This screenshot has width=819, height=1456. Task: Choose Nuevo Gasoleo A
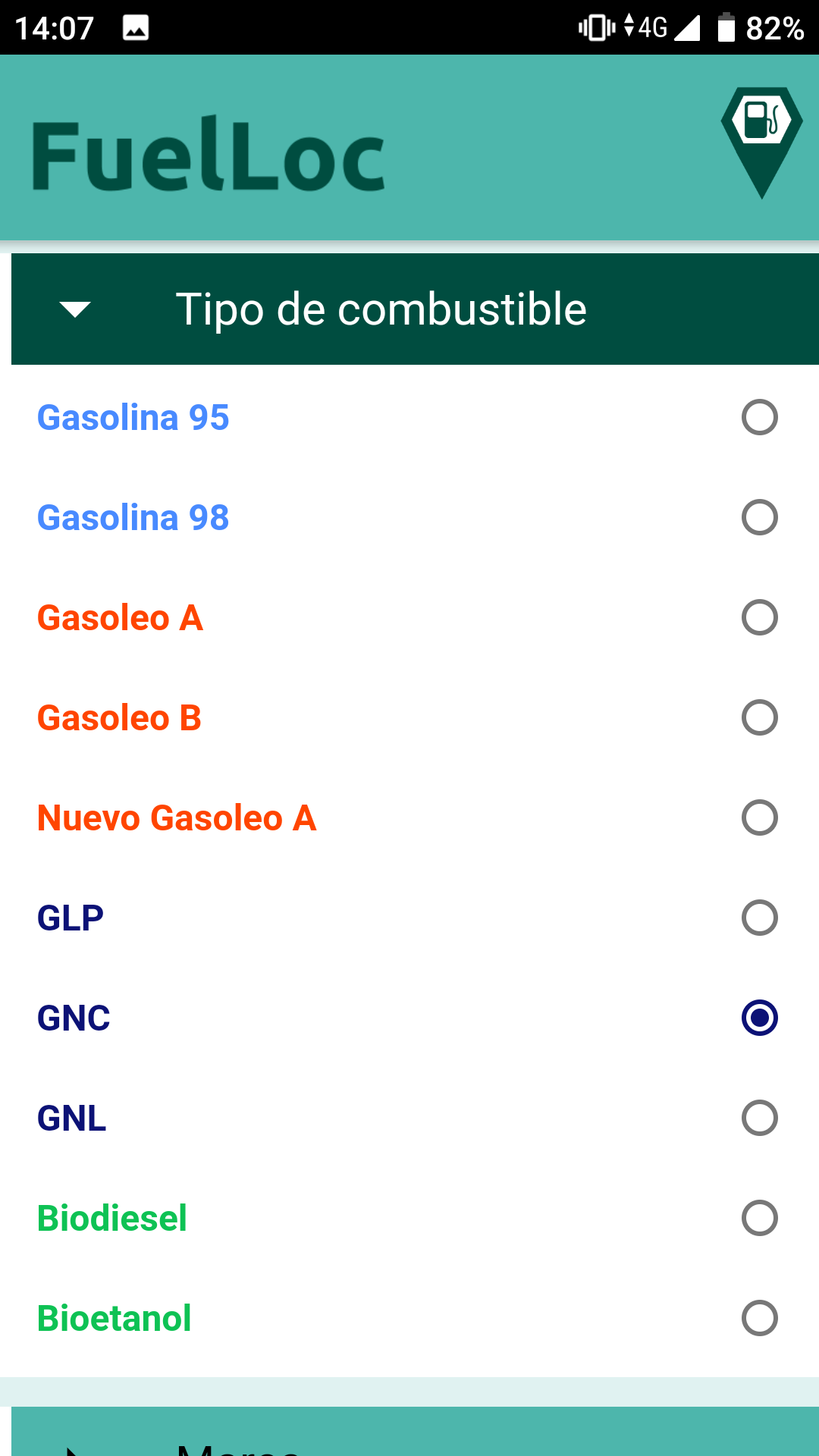409,817
